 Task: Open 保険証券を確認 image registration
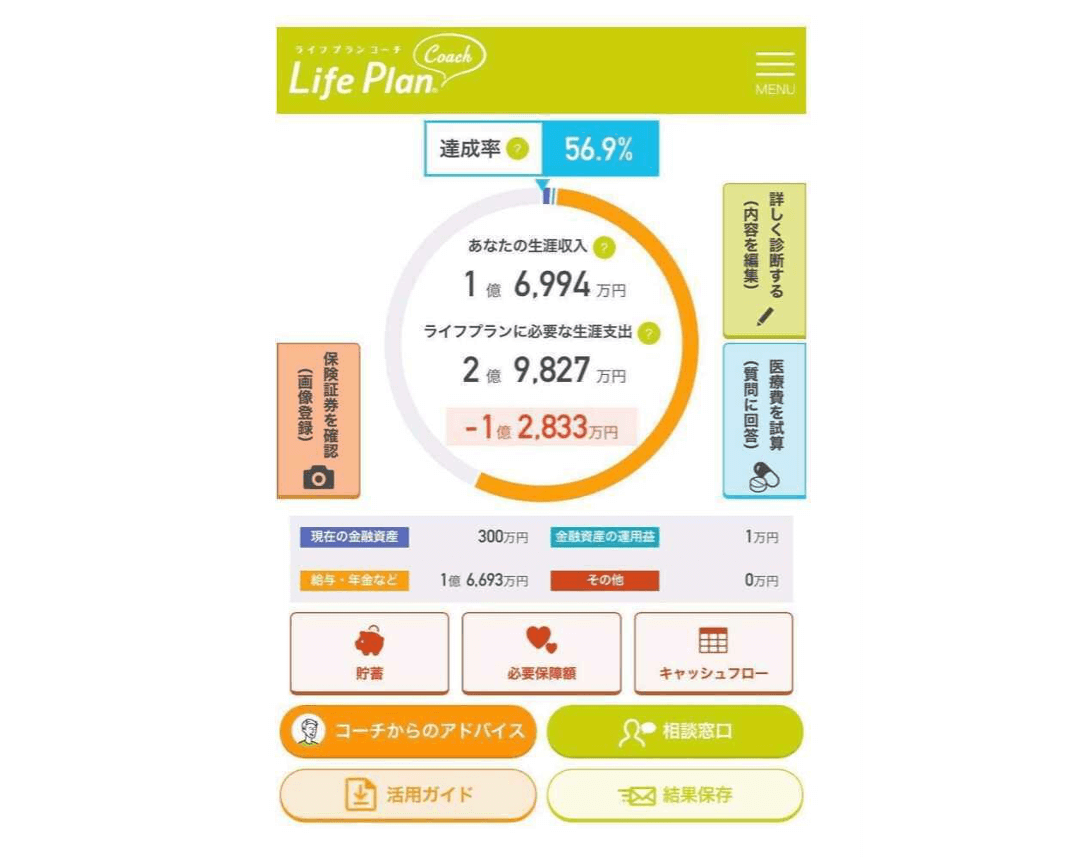[318, 421]
